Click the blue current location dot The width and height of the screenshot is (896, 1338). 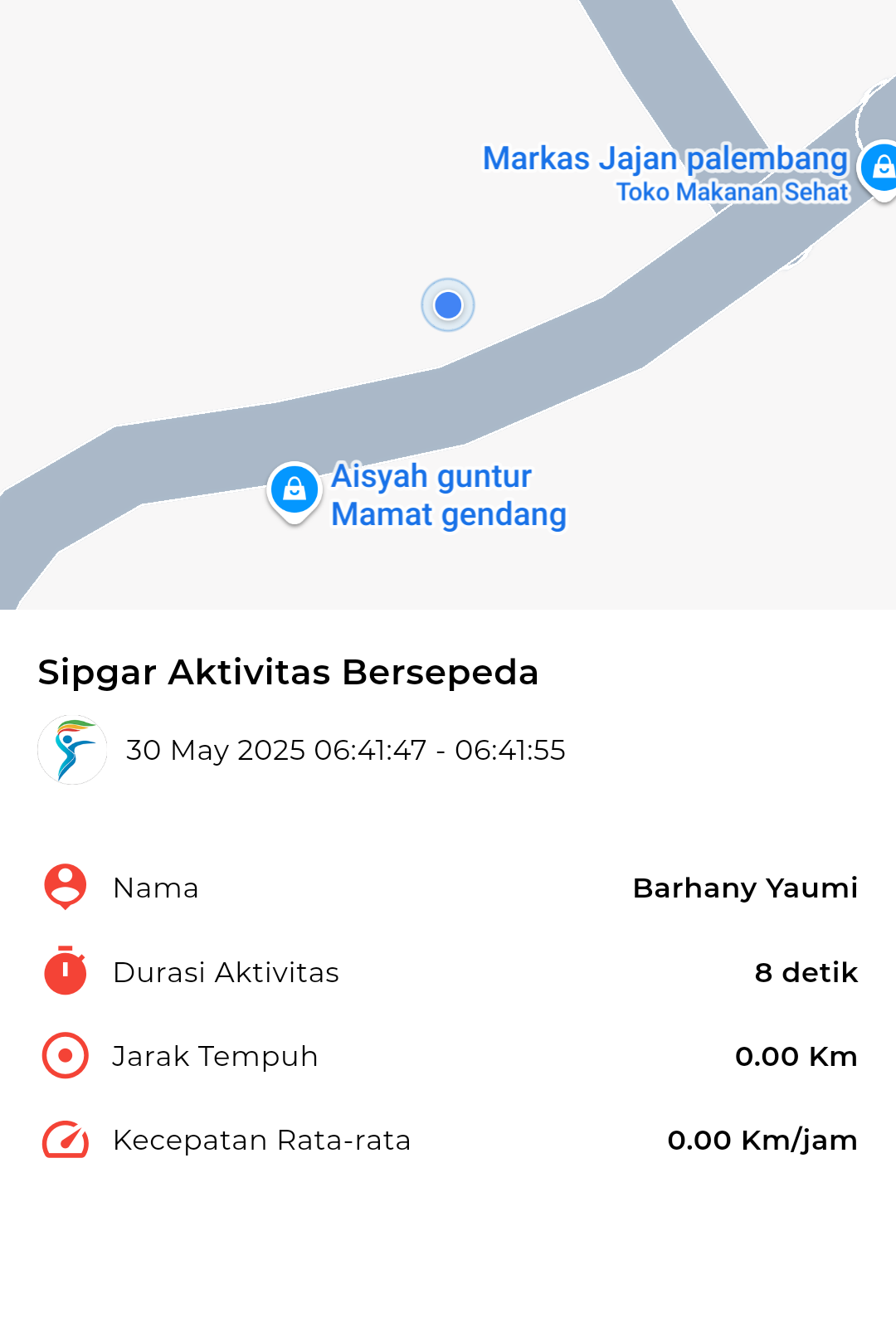click(447, 305)
